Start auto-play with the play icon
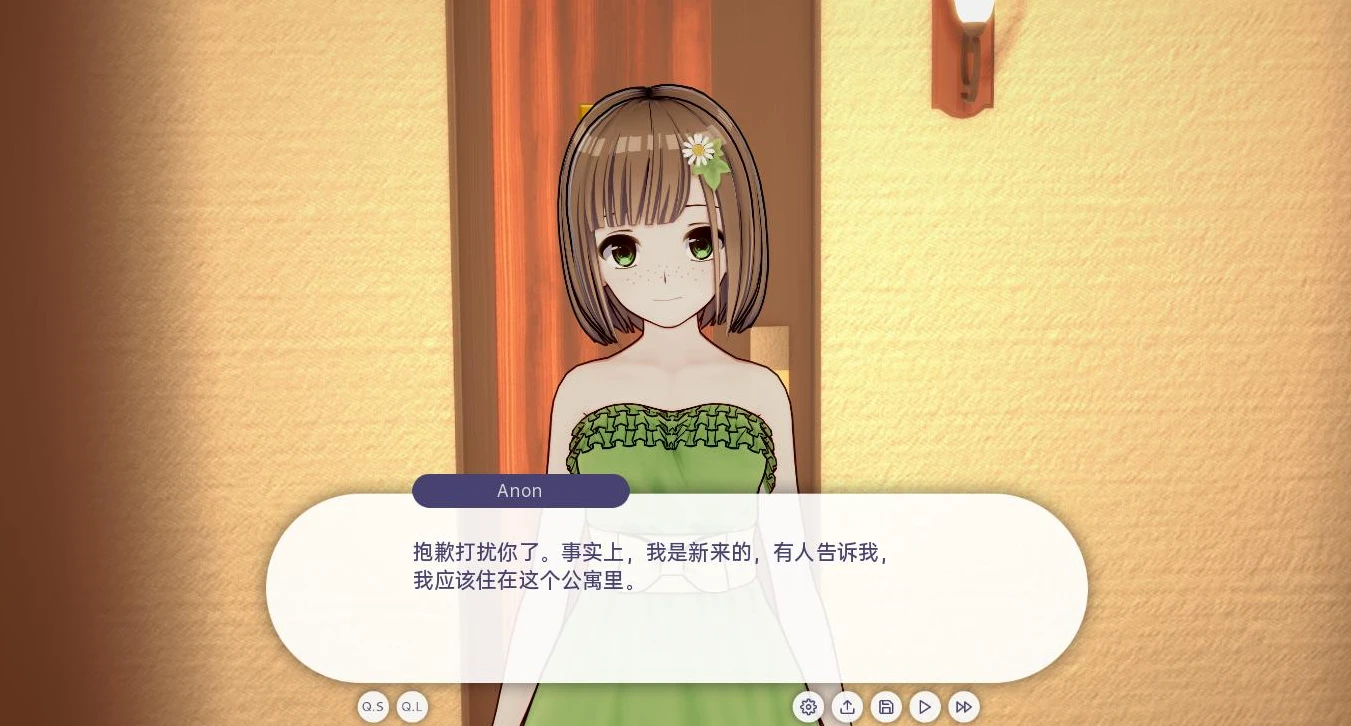Image resolution: width=1351 pixels, height=726 pixels. click(x=925, y=707)
